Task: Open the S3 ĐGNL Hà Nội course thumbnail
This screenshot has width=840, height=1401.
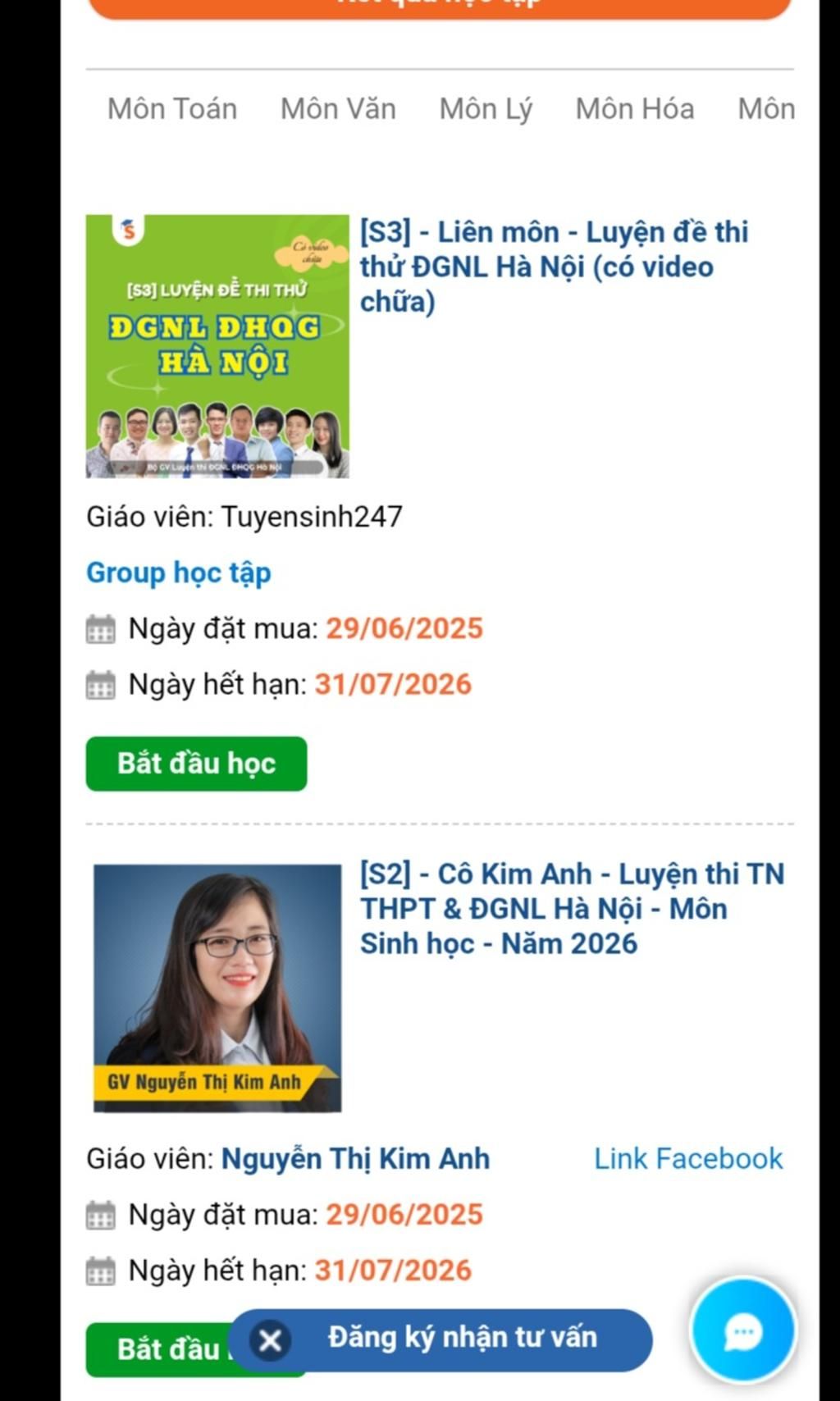Action: 217,346
